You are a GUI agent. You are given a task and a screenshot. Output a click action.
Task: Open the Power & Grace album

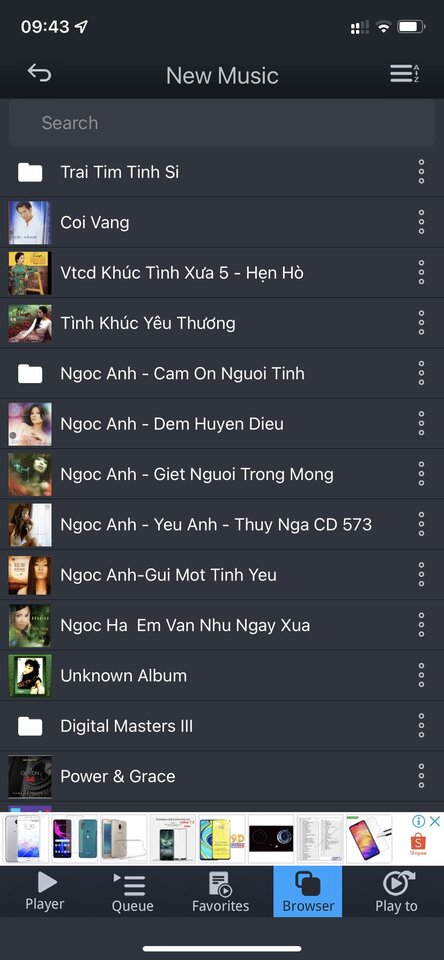point(222,776)
